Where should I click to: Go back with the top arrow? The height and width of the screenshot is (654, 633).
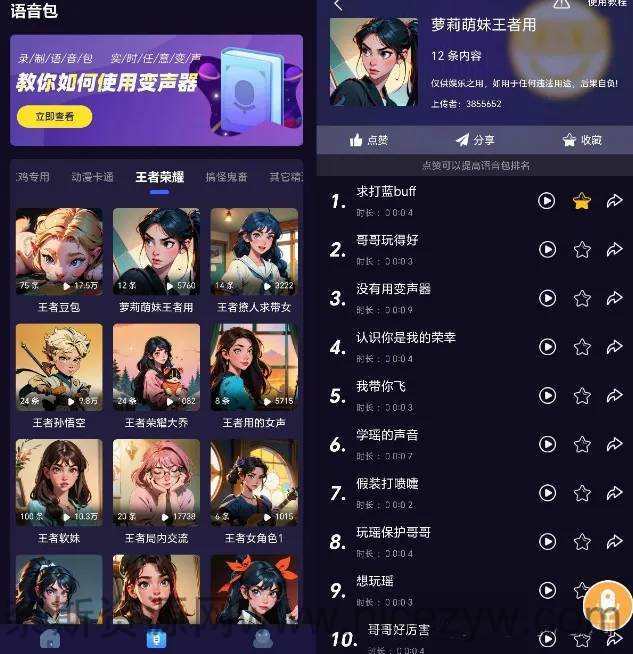coord(338,5)
